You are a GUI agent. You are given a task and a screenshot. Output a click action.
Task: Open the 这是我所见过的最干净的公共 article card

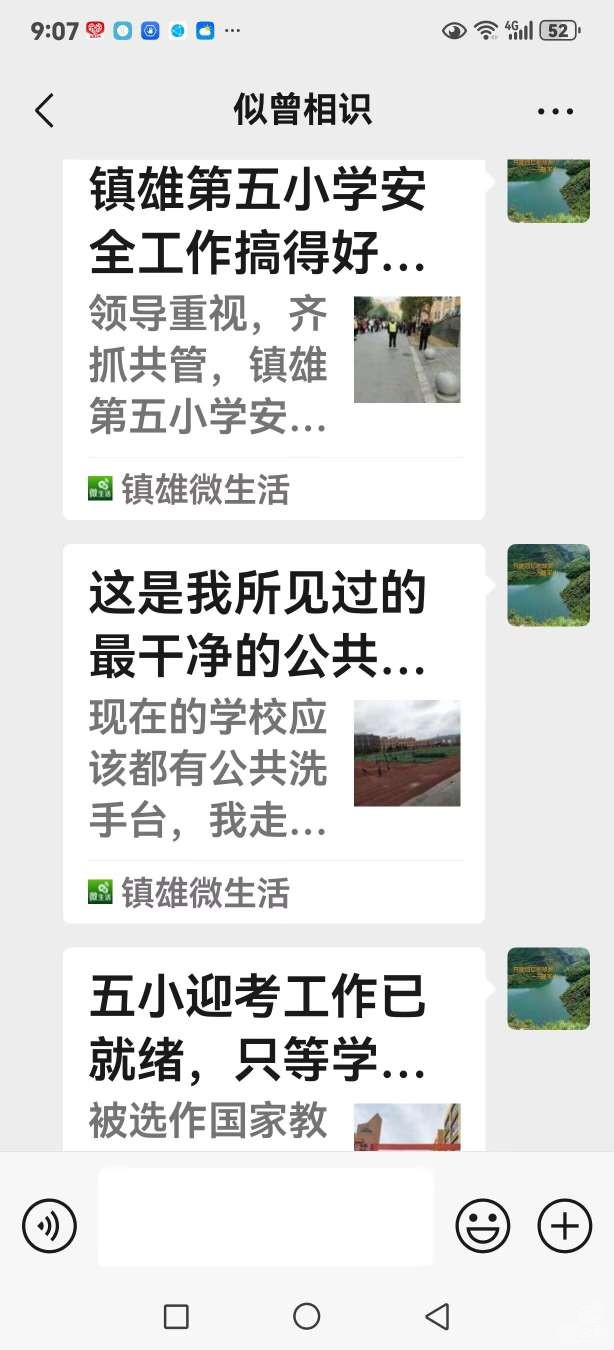click(x=273, y=733)
